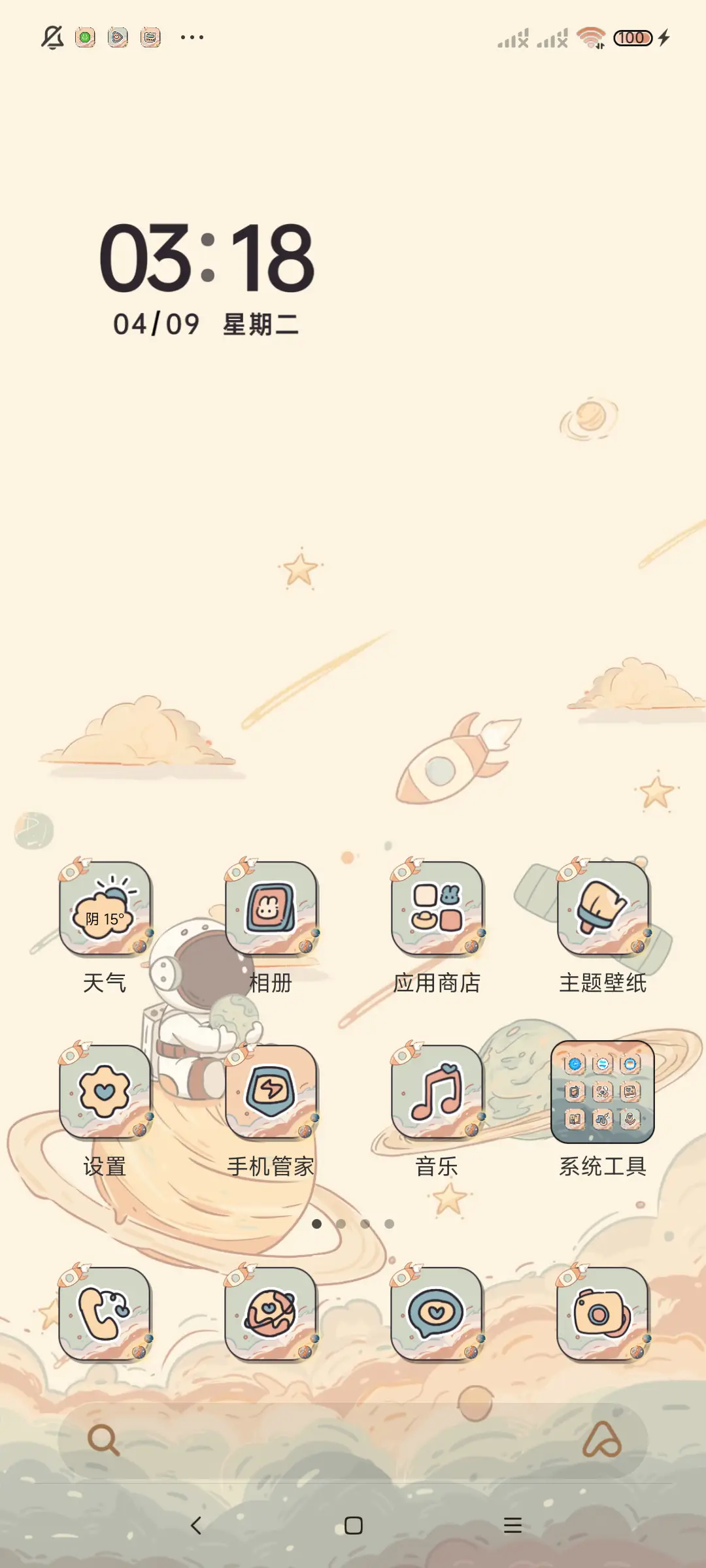Tap the Wi-Fi icon in the status bar
This screenshot has height=1568, width=706.
click(x=590, y=37)
